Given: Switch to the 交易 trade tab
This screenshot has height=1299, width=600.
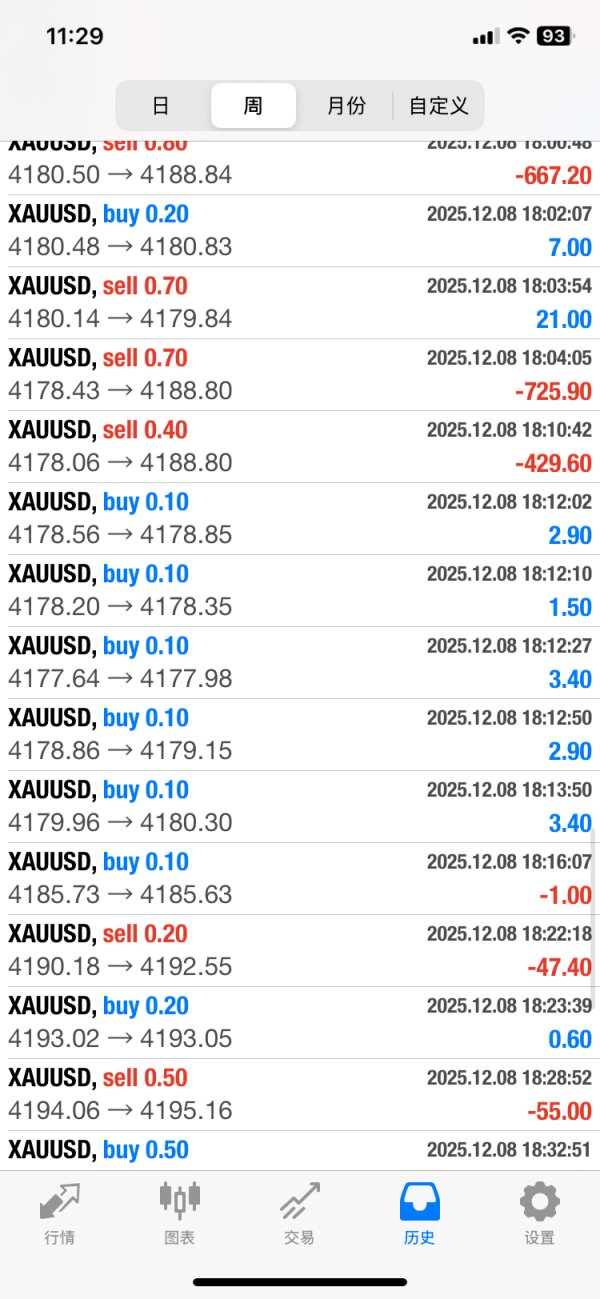Looking at the screenshot, I should tap(299, 1213).
